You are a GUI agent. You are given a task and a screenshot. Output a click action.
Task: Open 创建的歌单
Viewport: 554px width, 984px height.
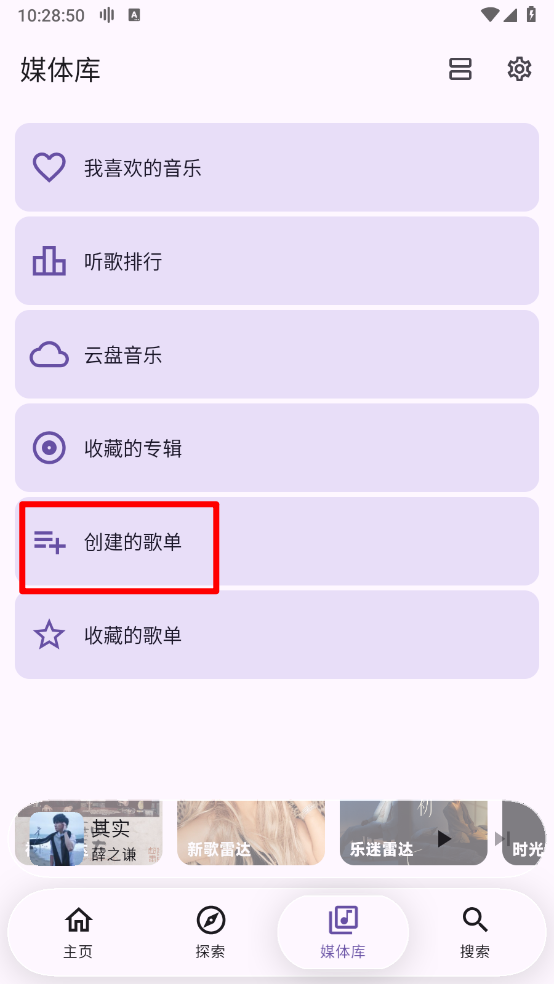(x=277, y=542)
